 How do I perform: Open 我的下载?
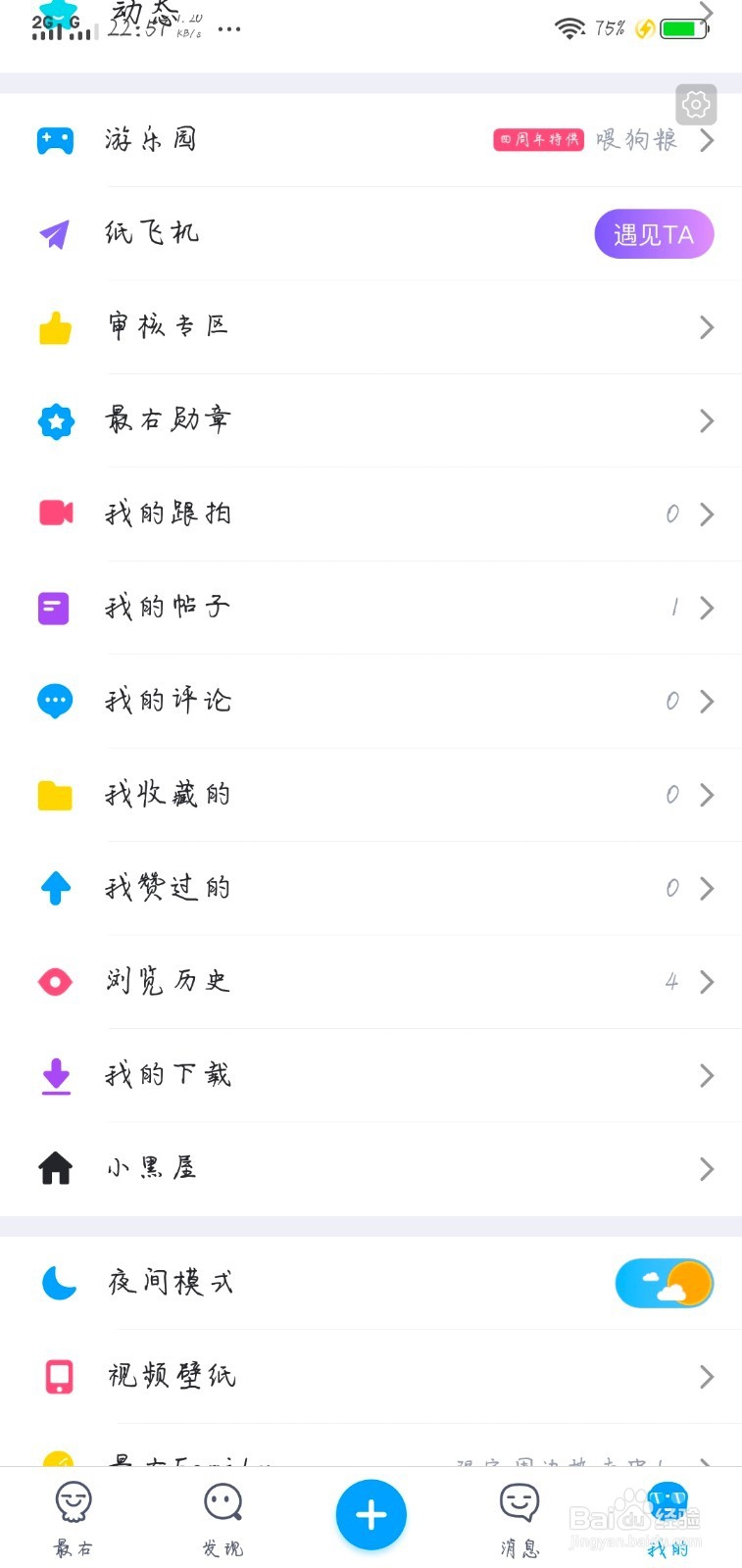click(371, 1075)
